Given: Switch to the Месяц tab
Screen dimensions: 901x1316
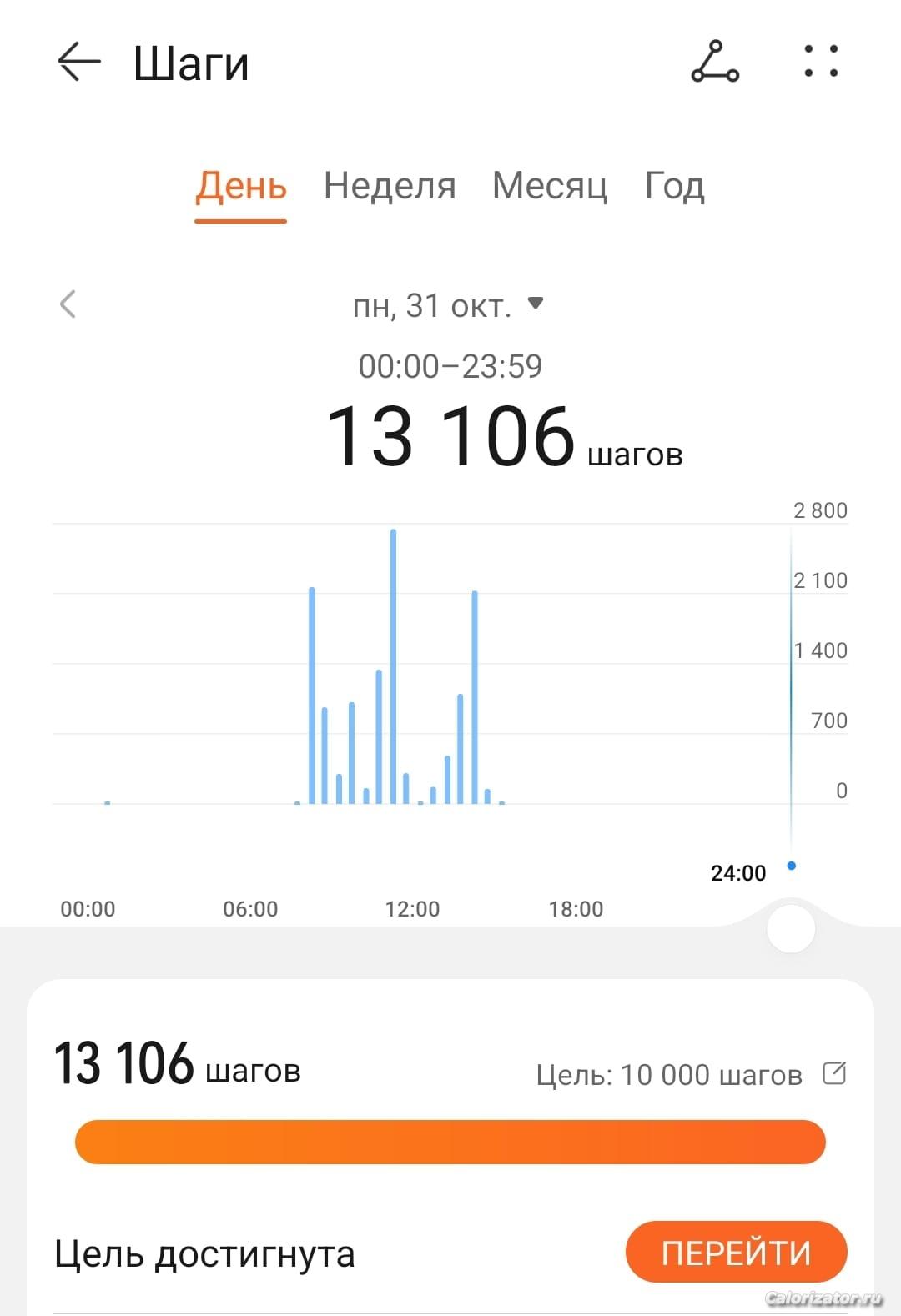Looking at the screenshot, I should click(550, 186).
